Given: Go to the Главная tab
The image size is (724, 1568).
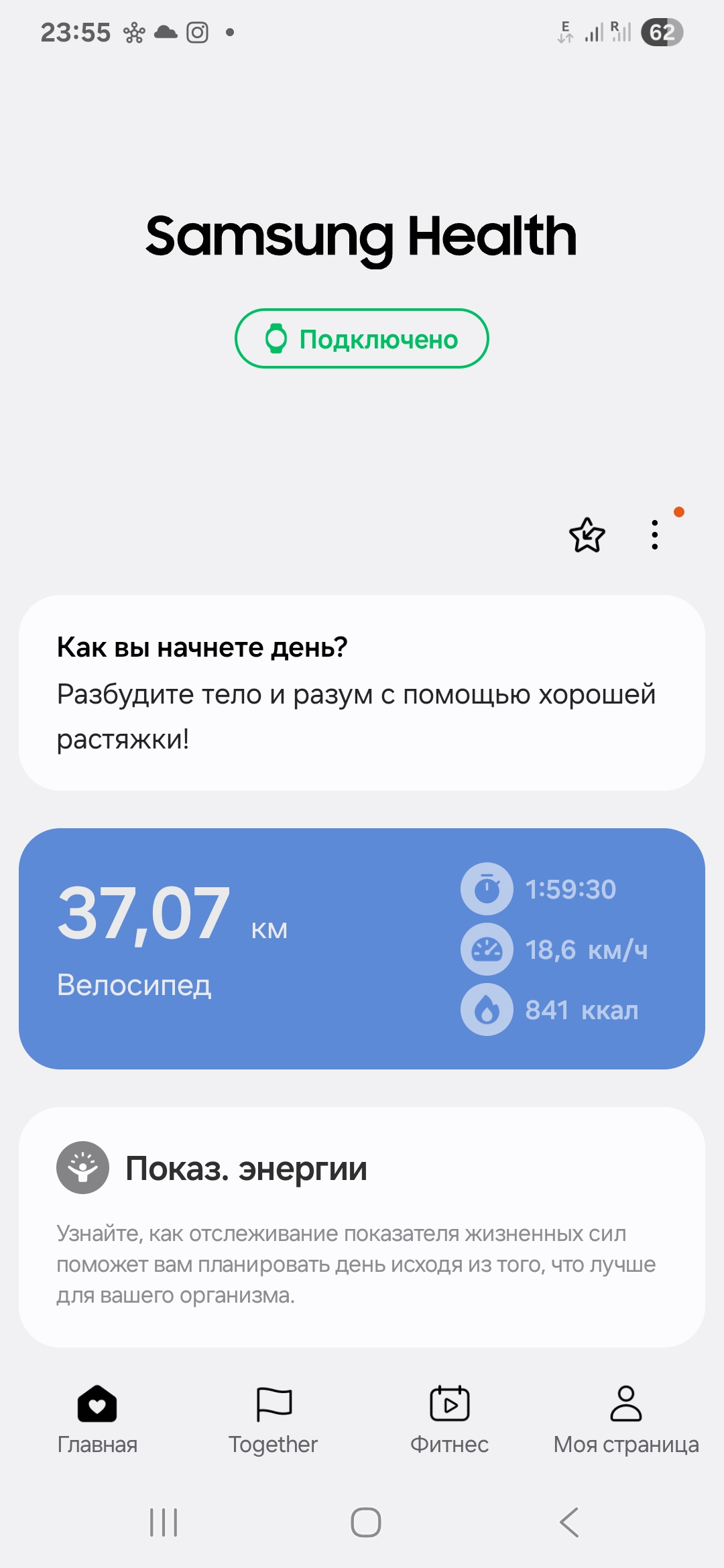Looking at the screenshot, I should 97,1419.
